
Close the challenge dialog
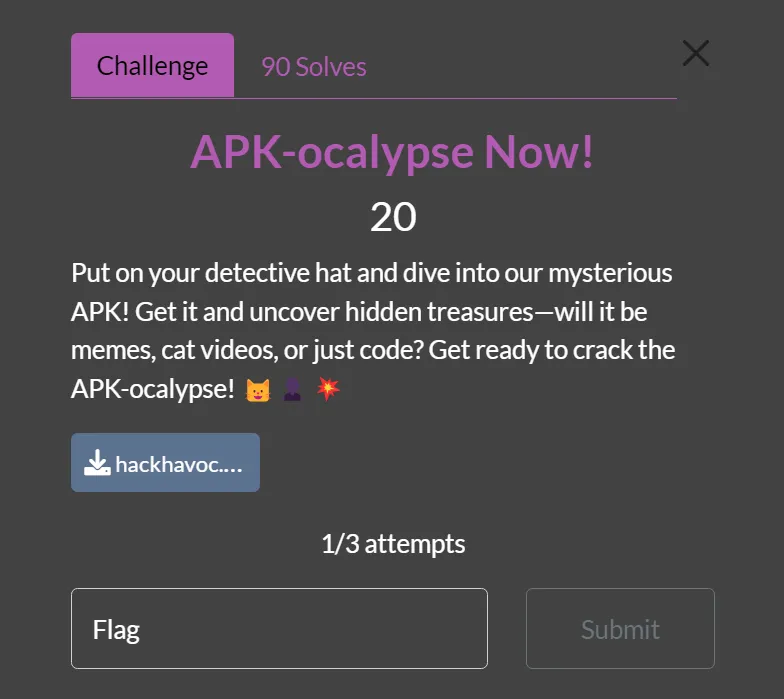click(x=695, y=53)
